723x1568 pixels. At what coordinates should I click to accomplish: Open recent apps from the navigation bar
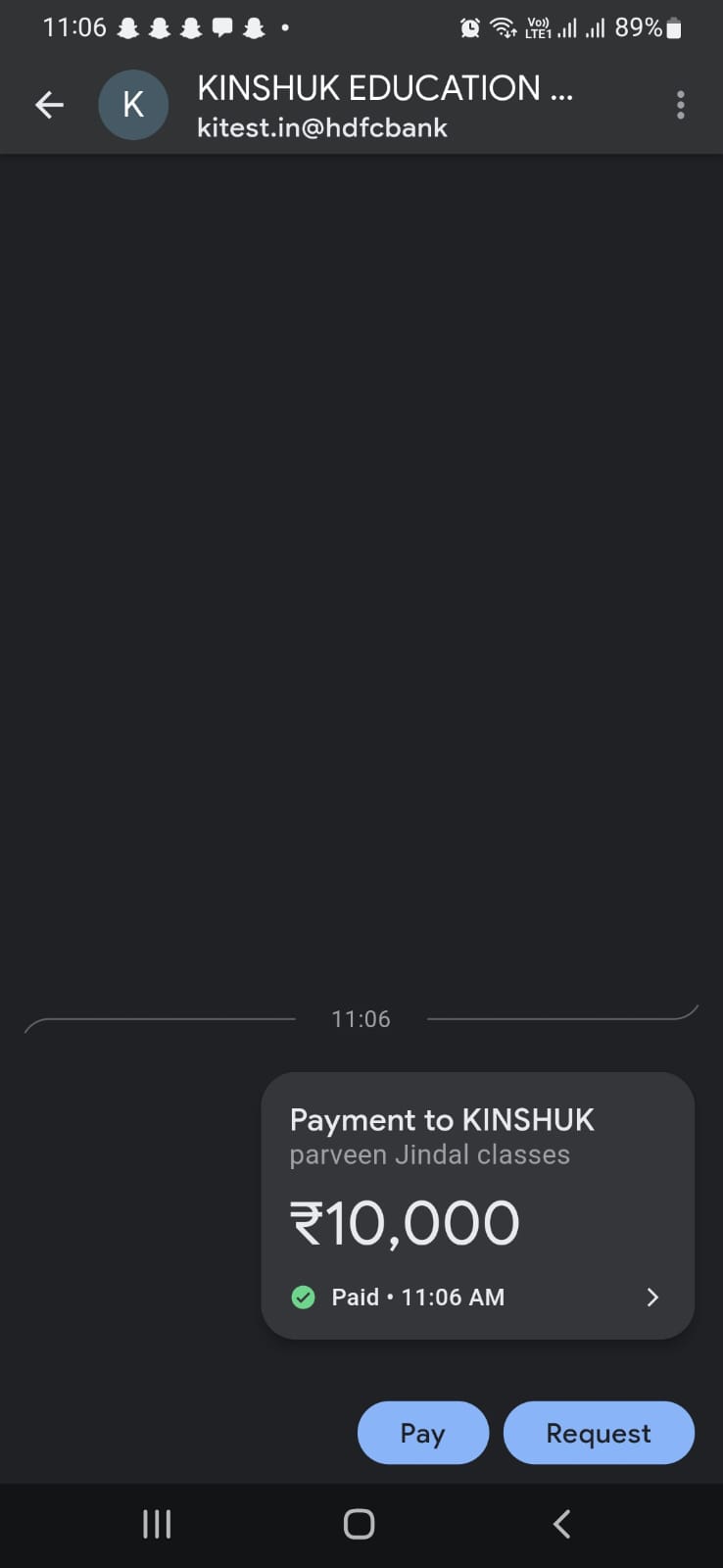(x=157, y=1524)
